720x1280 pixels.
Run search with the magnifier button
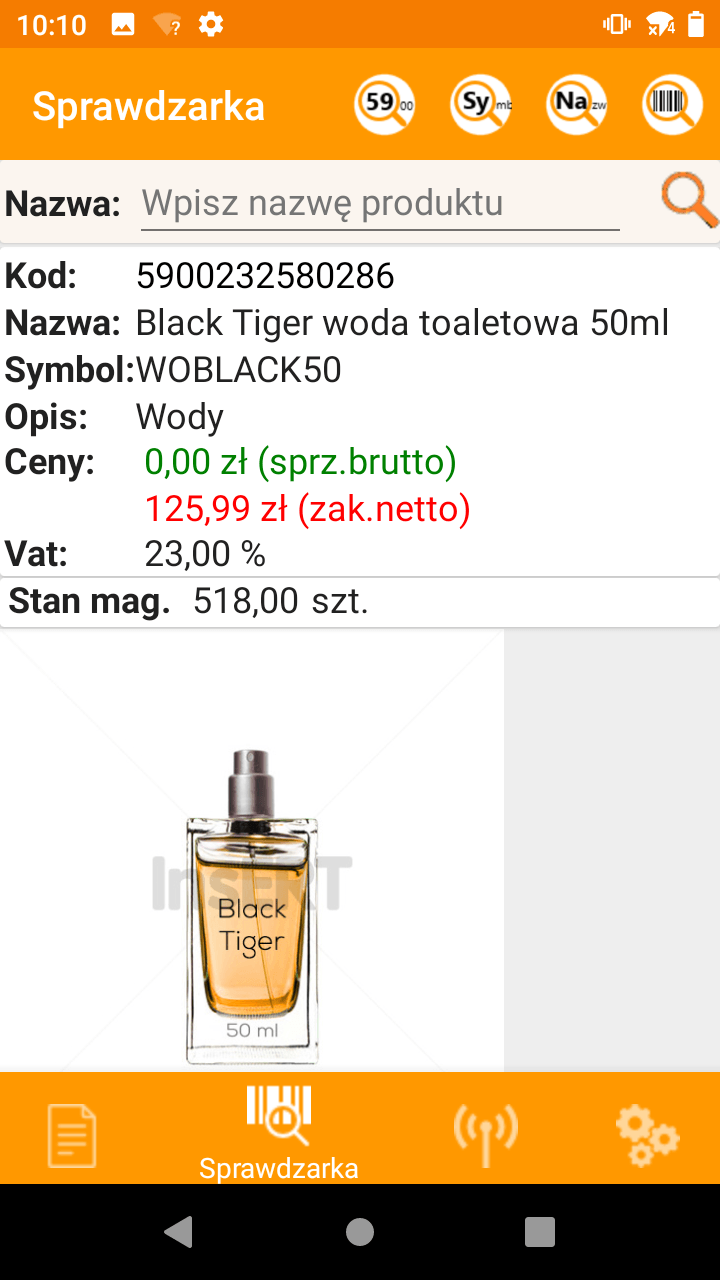tap(689, 200)
